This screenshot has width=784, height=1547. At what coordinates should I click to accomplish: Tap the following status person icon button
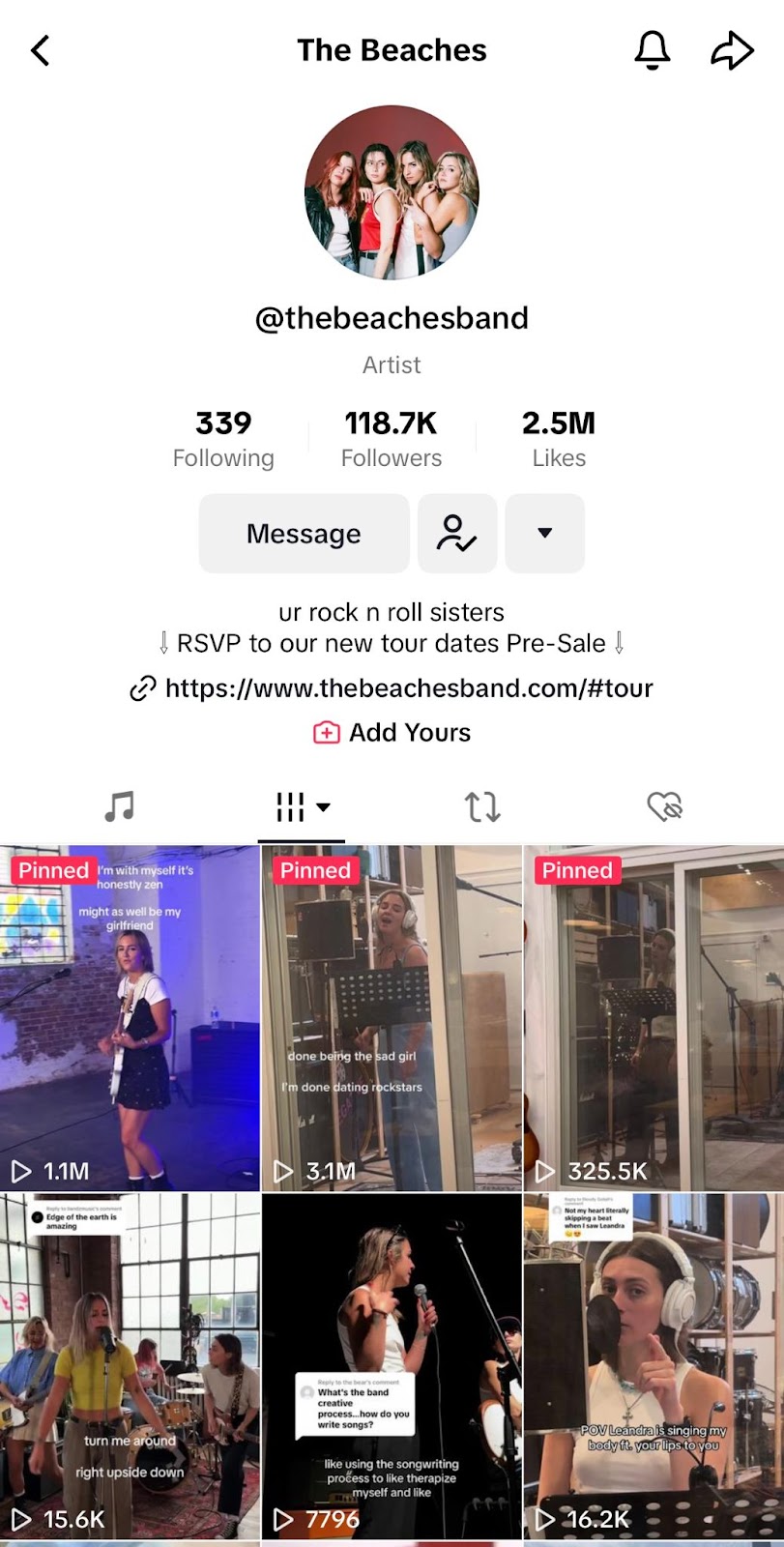coord(457,534)
